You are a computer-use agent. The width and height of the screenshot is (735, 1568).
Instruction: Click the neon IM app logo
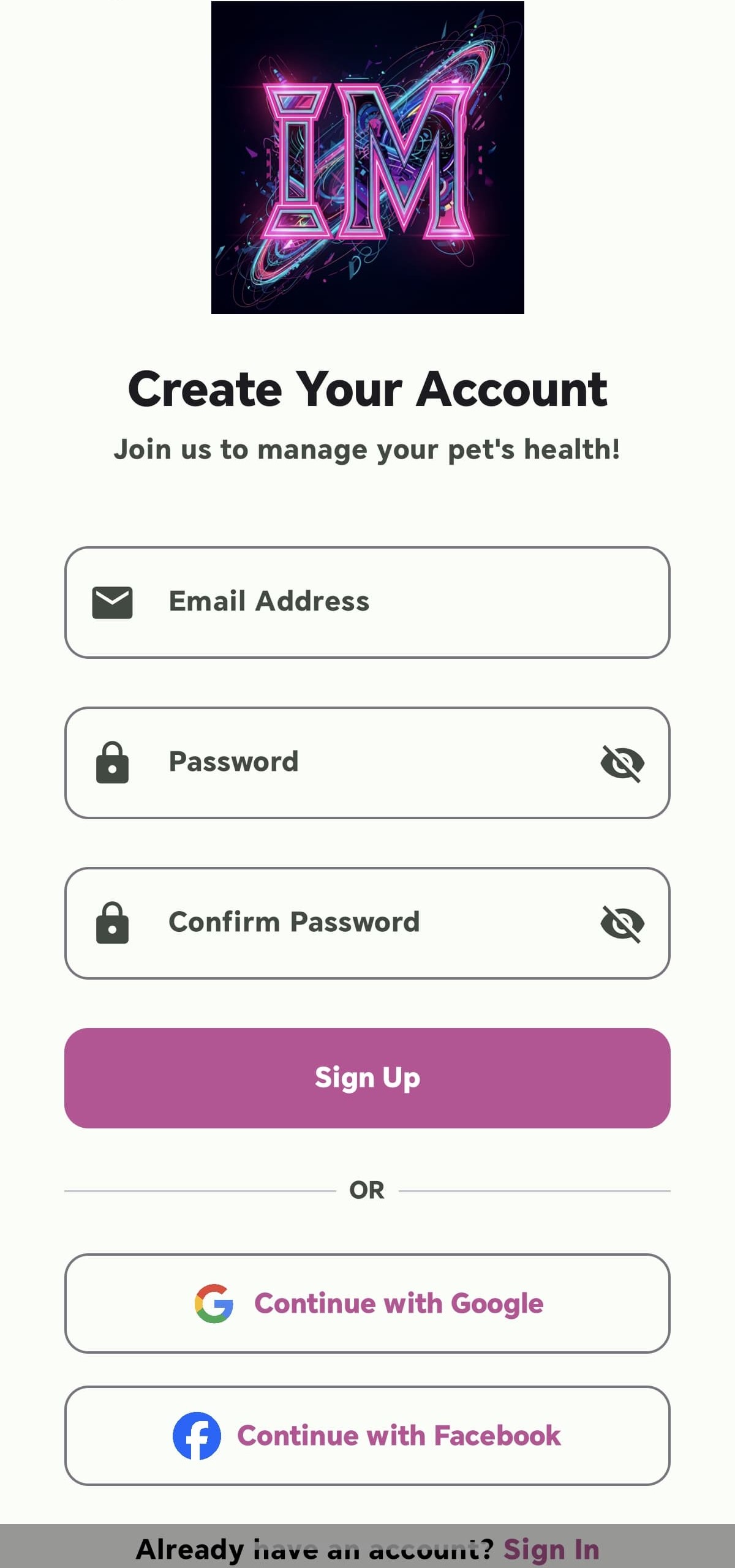[x=367, y=159]
